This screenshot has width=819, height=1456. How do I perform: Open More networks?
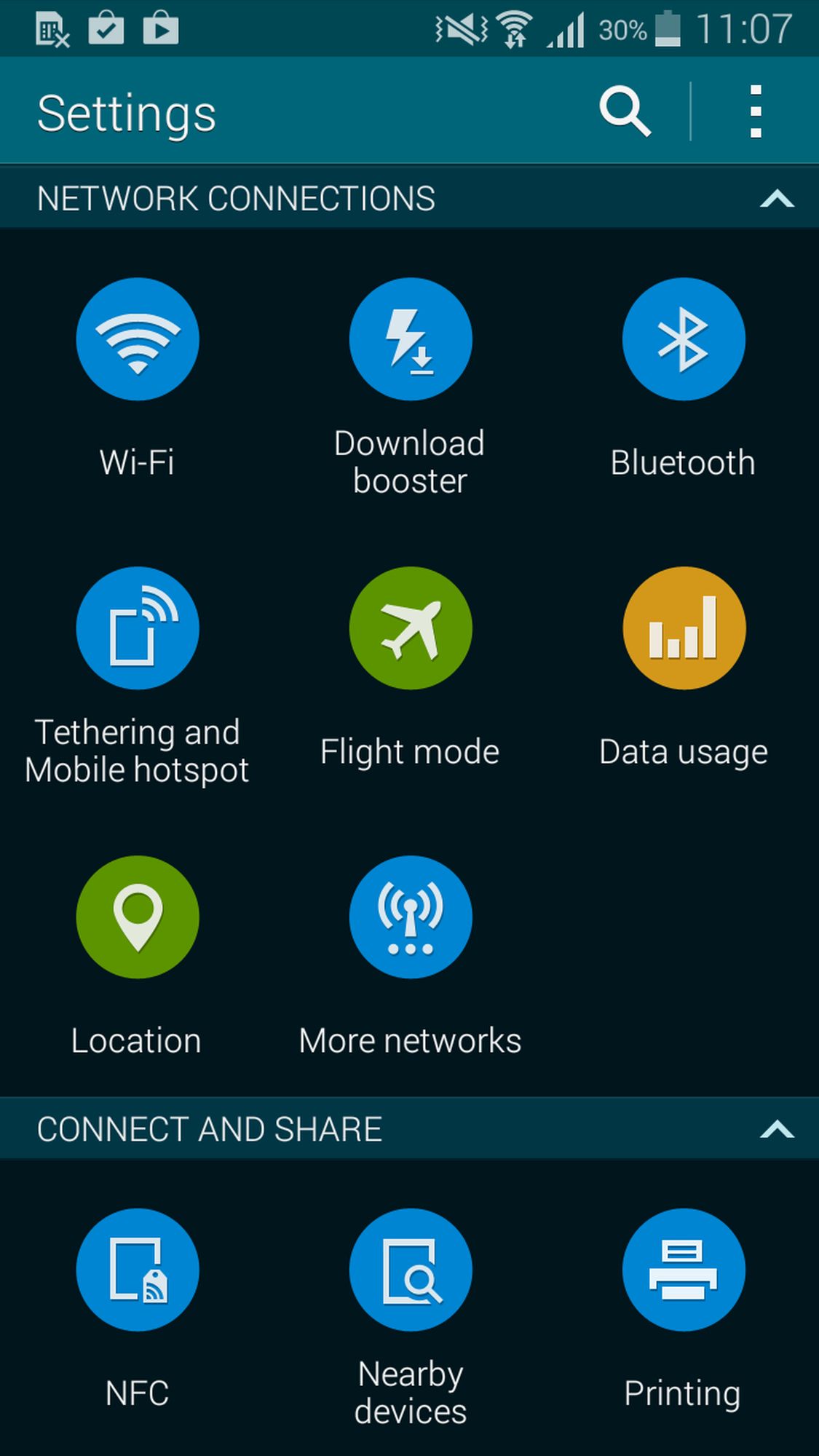(x=410, y=917)
